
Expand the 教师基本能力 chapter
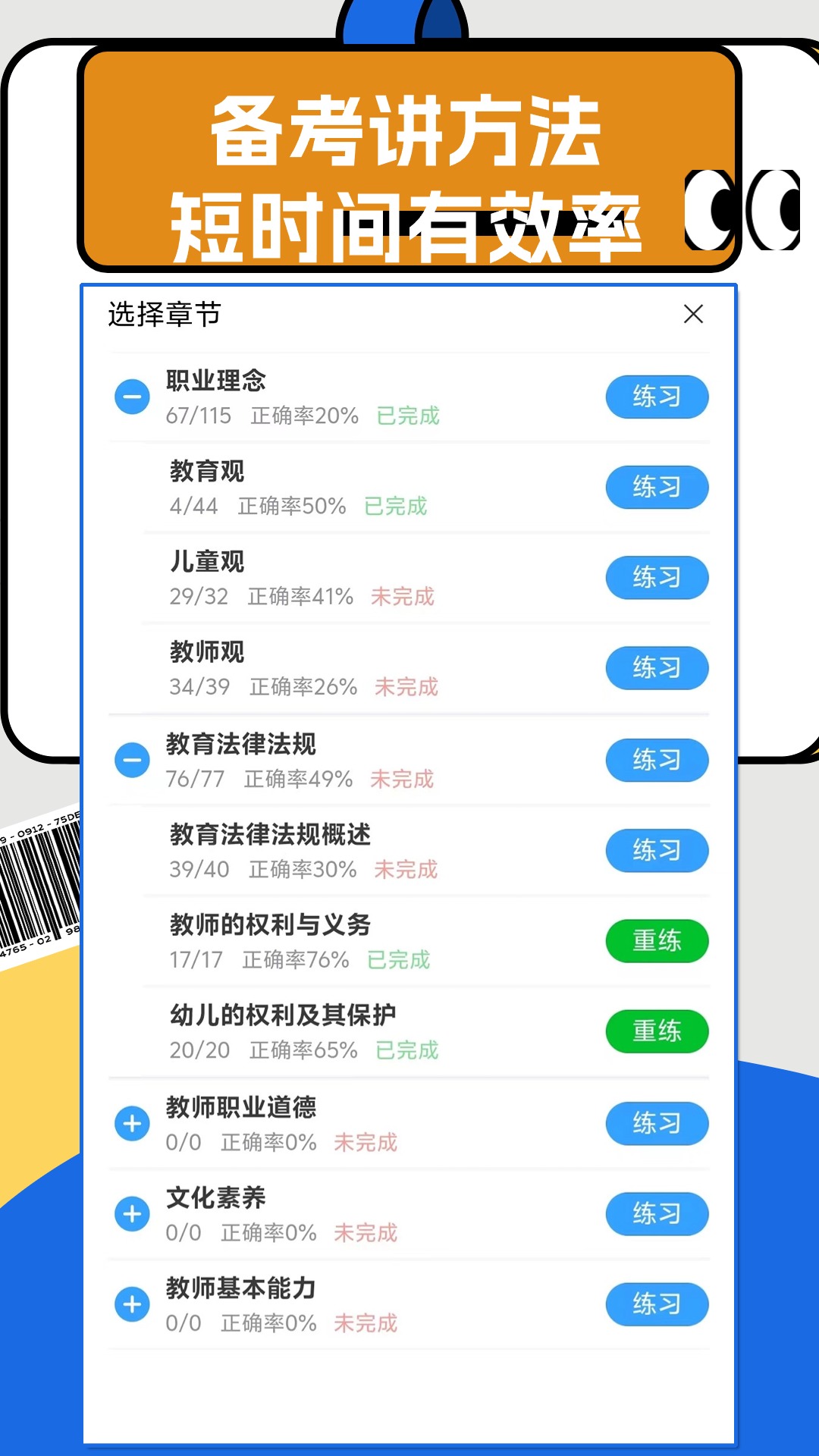click(x=131, y=1305)
